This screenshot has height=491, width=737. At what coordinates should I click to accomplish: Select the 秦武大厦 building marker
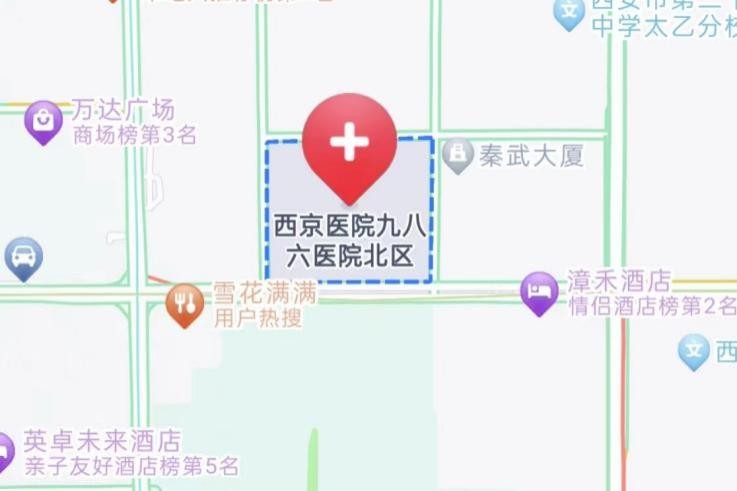458,155
